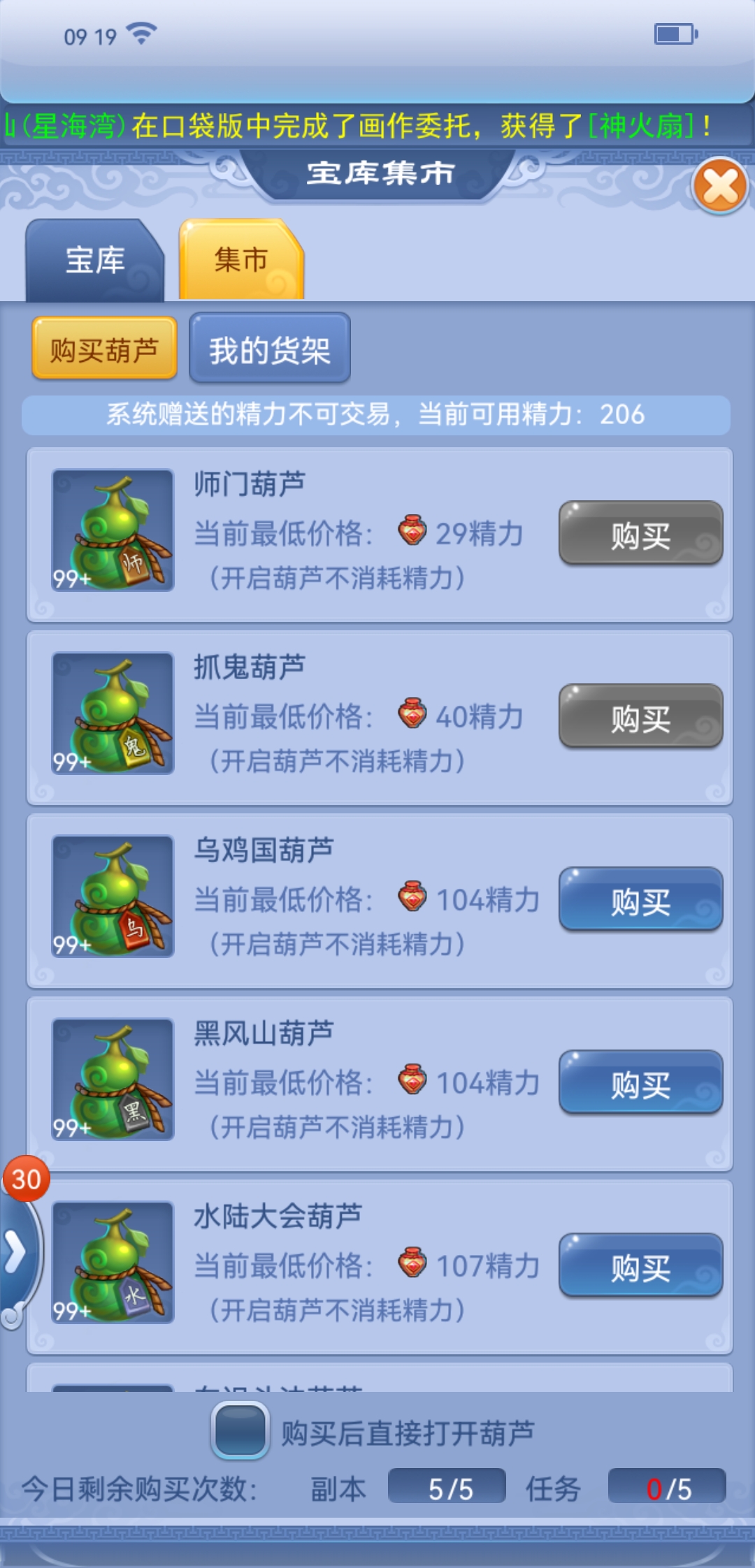Tap the red 30 notification badge
This screenshot has height=1568, width=755.
[26, 1179]
